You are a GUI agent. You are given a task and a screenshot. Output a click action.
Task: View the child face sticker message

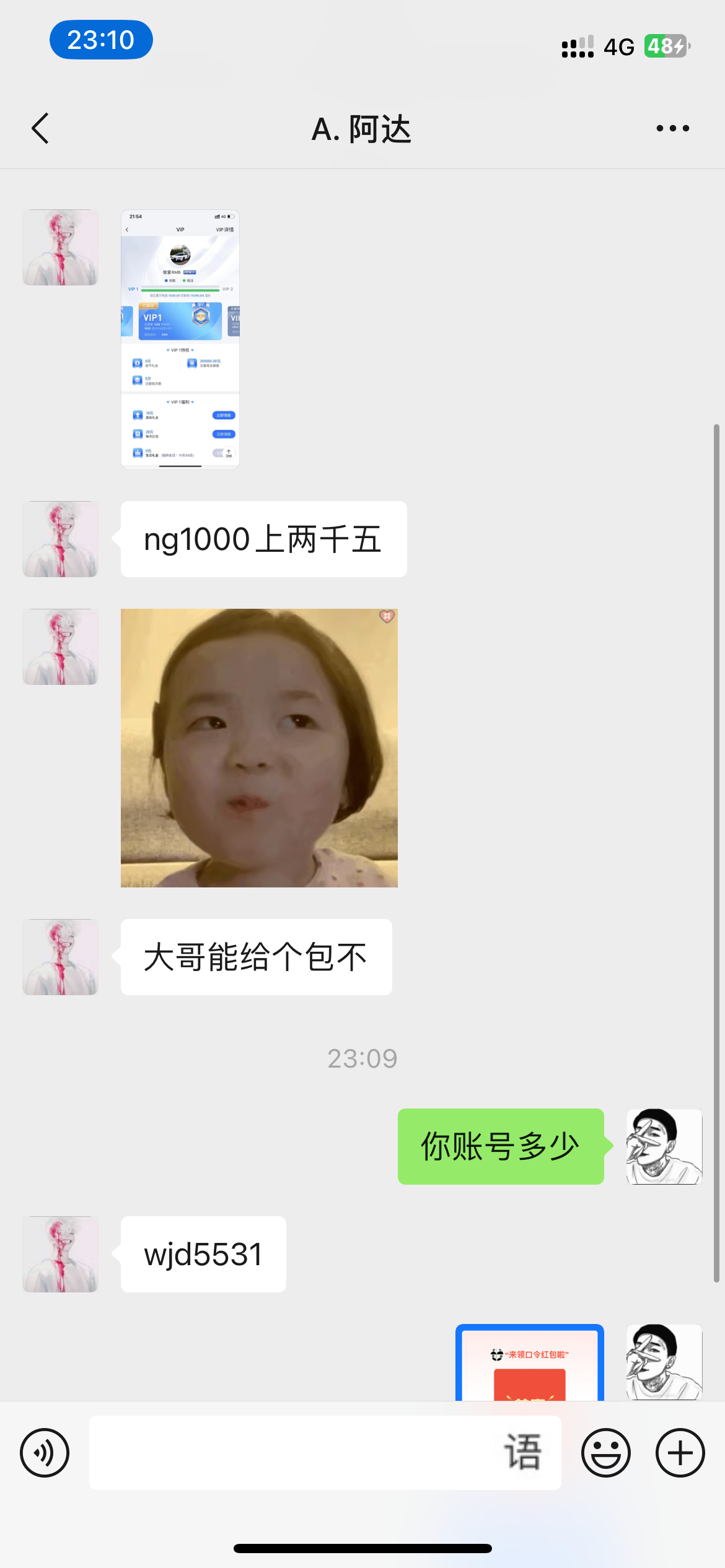[x=259, y=748]
